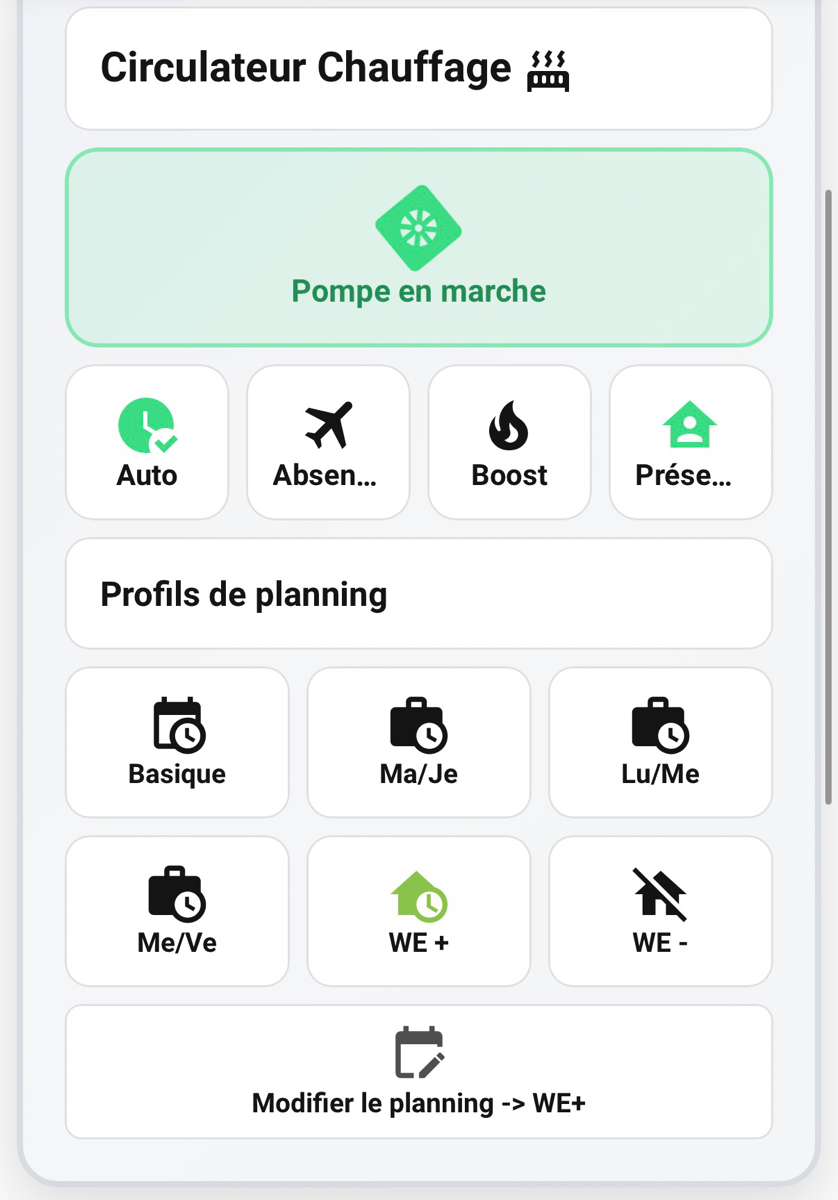Tap the WE + planning profile
This screenshot has width=838, height=1200.
[418, 911]
